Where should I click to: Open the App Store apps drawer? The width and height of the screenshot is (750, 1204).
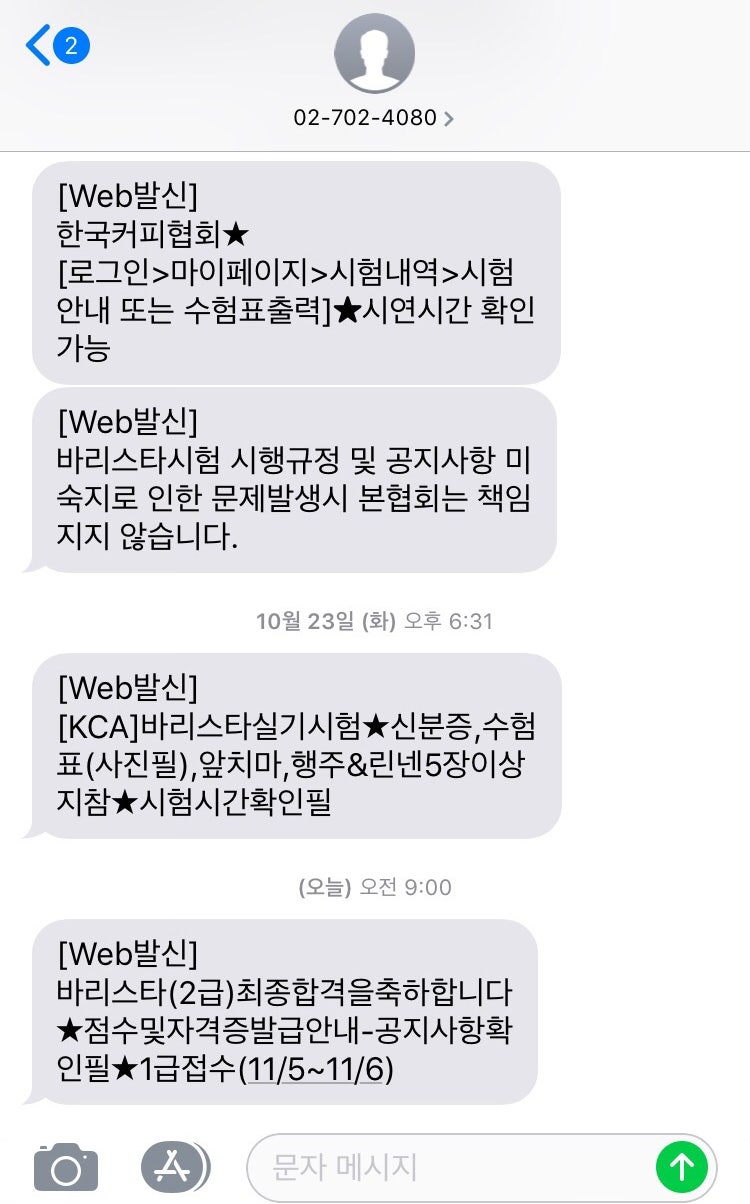(175, 1166)
